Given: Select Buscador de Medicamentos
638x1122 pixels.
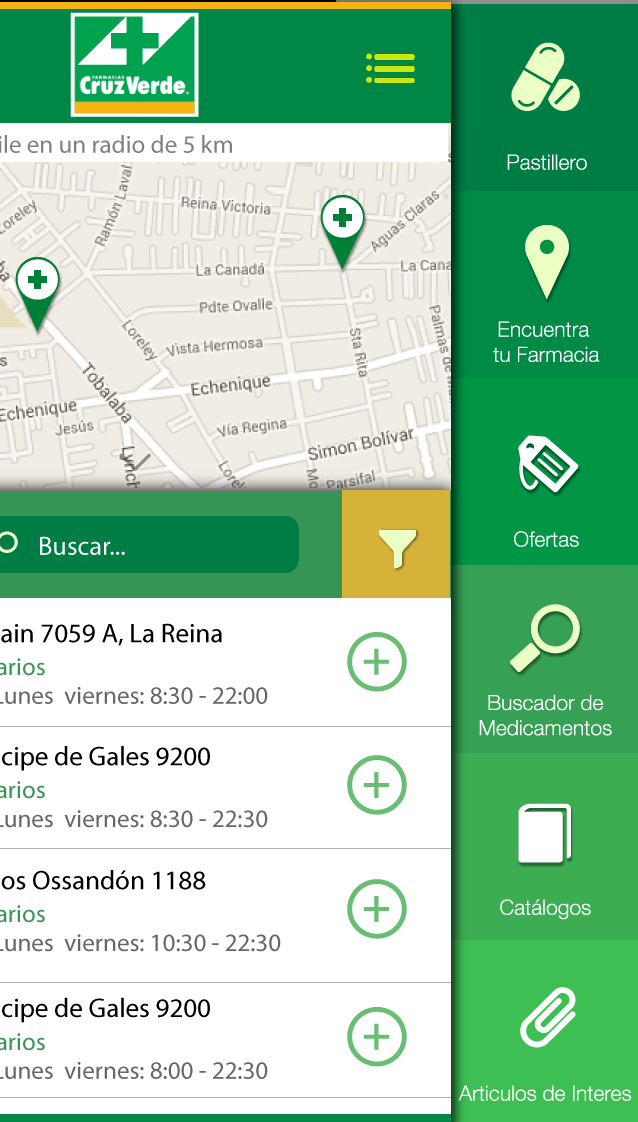Looking at the screenshot, I should tap(546, 659).
